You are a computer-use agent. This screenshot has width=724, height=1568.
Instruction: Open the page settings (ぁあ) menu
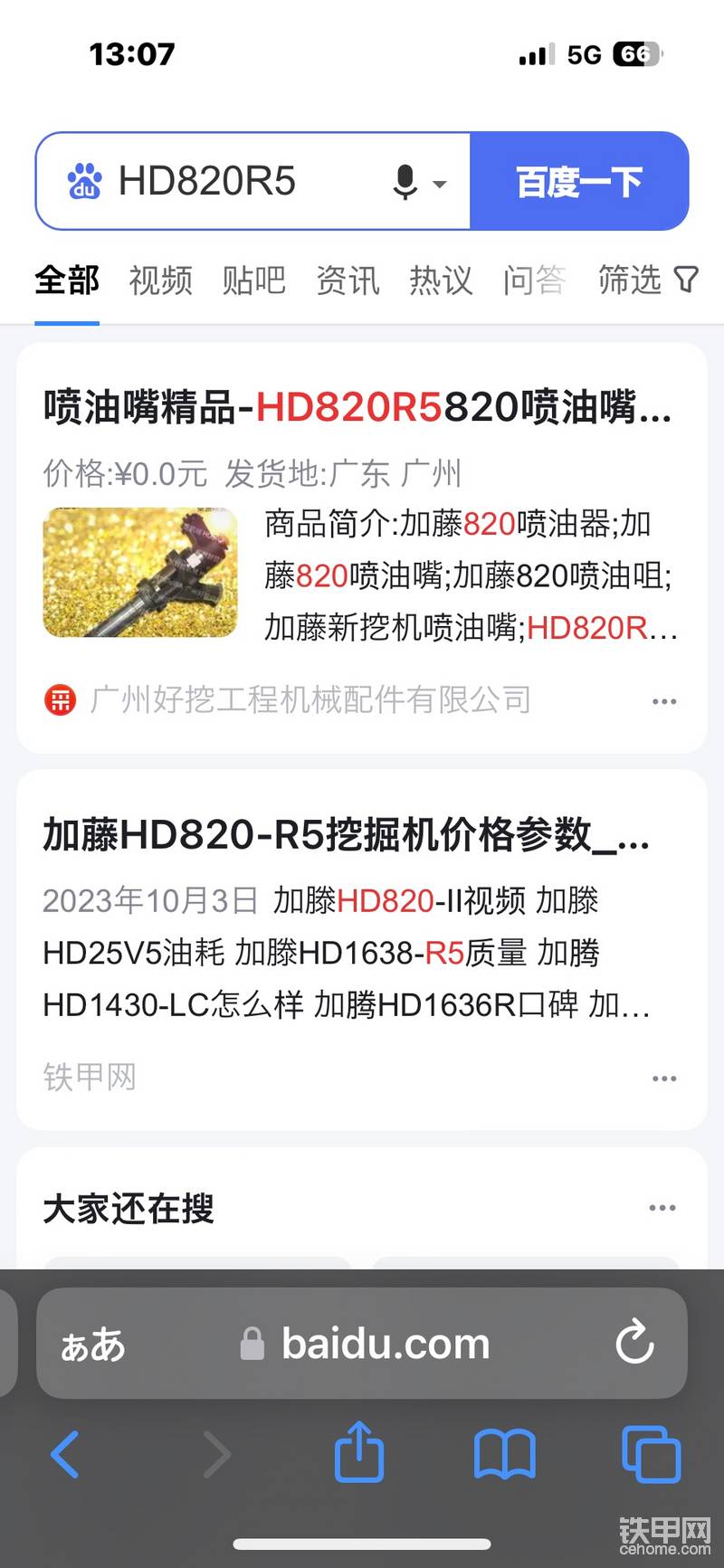(92, 1345)
